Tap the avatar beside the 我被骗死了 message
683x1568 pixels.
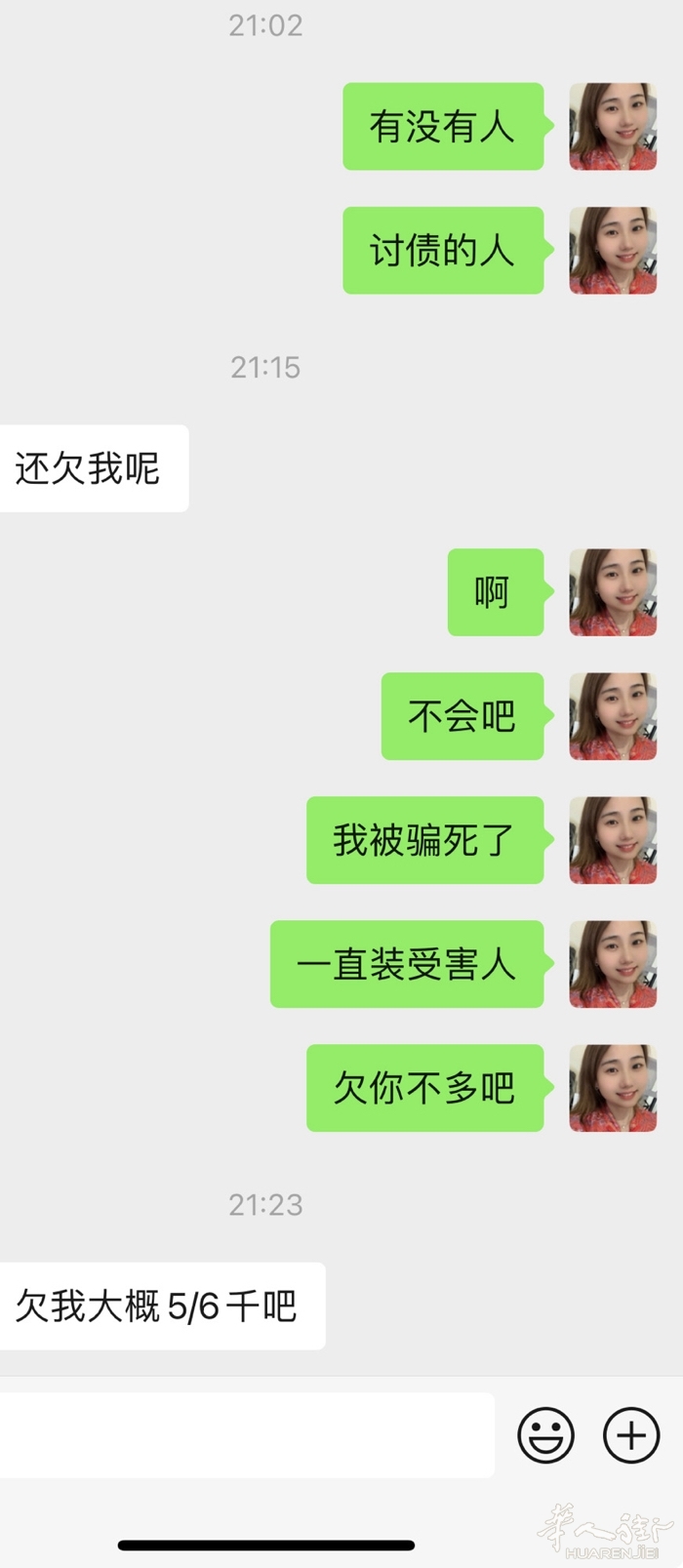[x=613, y=840]
